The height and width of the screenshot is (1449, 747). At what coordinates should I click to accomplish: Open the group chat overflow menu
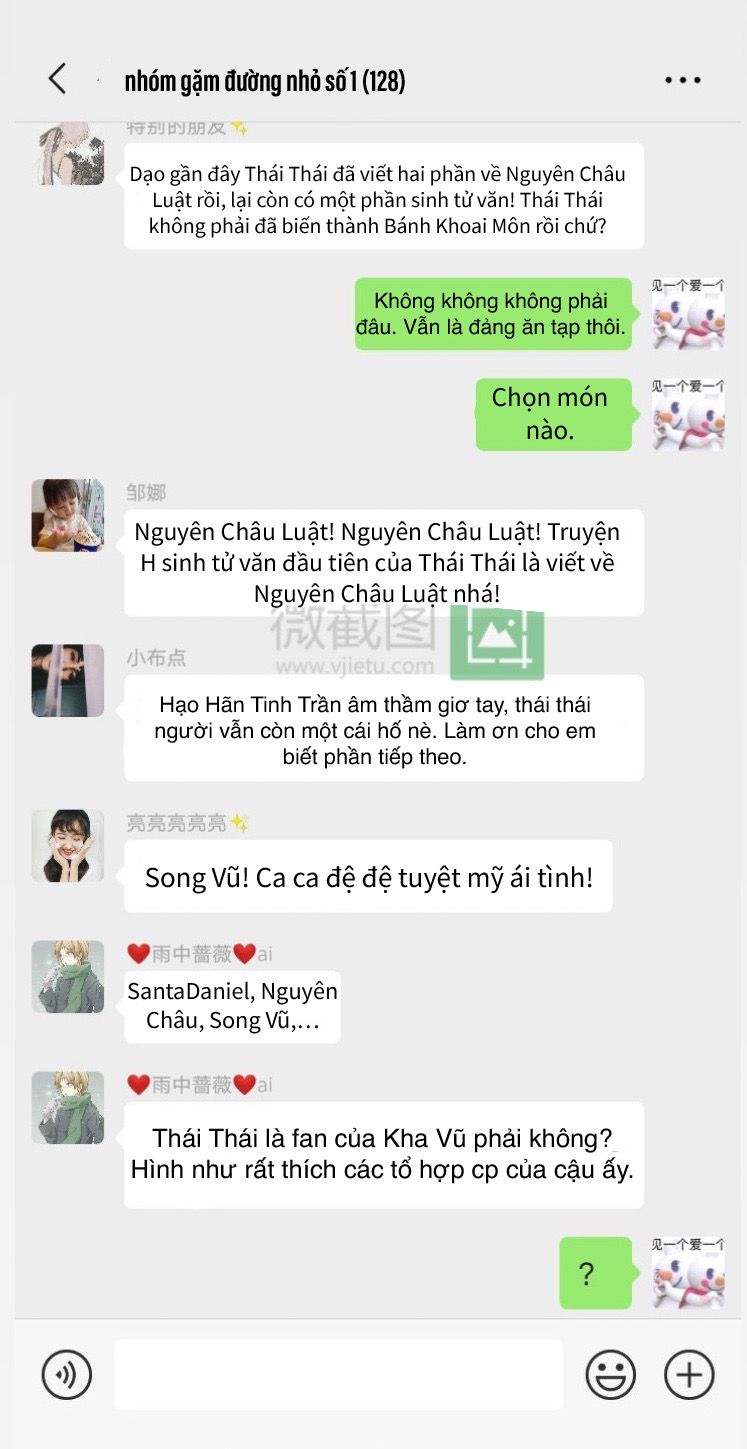[682, 80]
